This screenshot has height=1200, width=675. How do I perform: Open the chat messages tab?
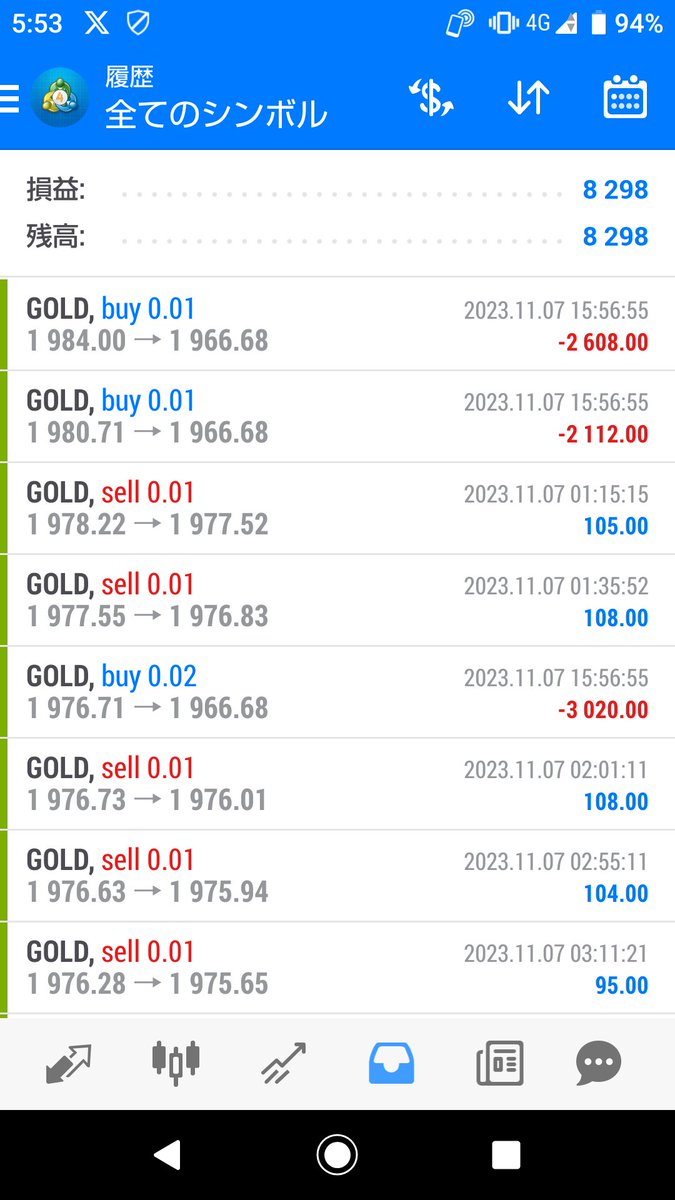click(599, 1063)
